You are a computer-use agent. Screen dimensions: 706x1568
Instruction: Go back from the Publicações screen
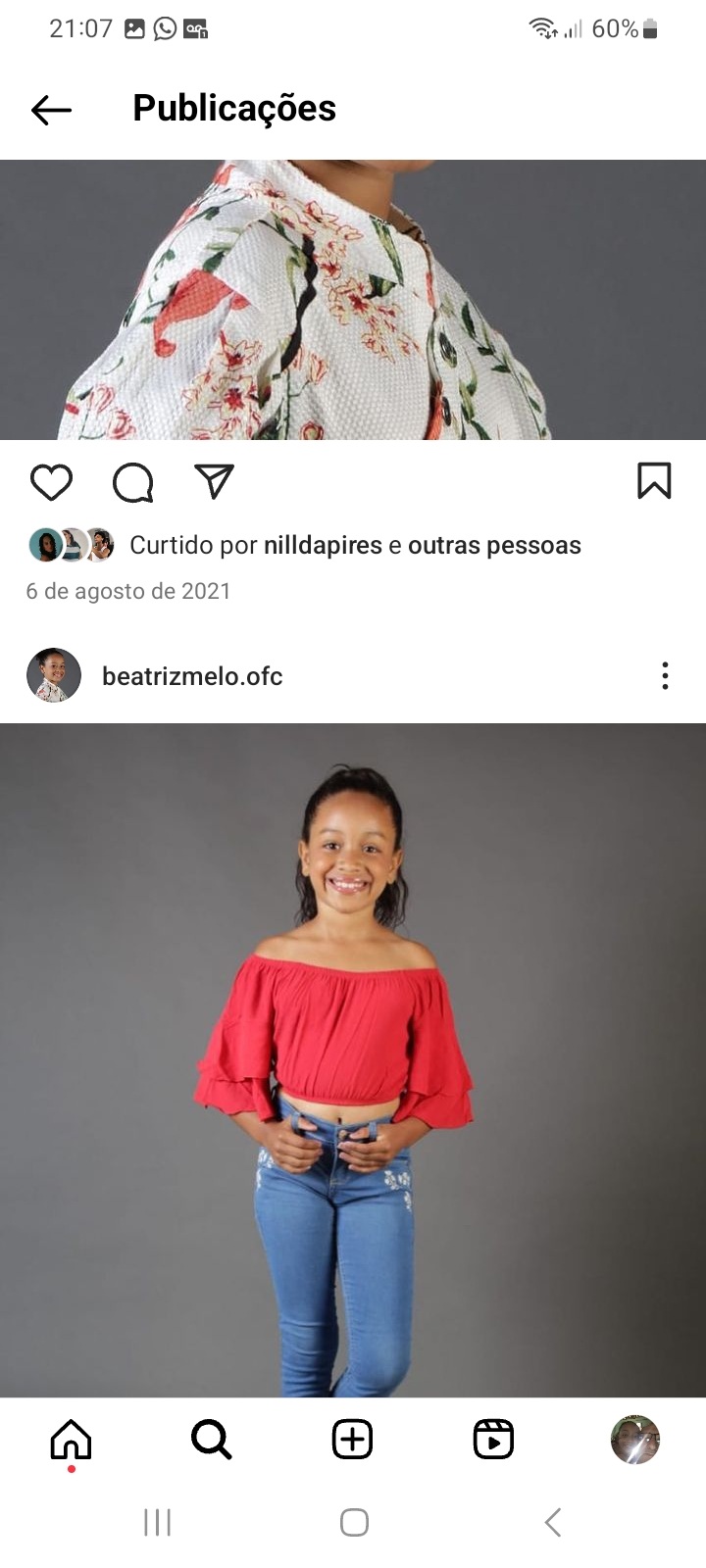pyautogui.click(x=52, y=110)
